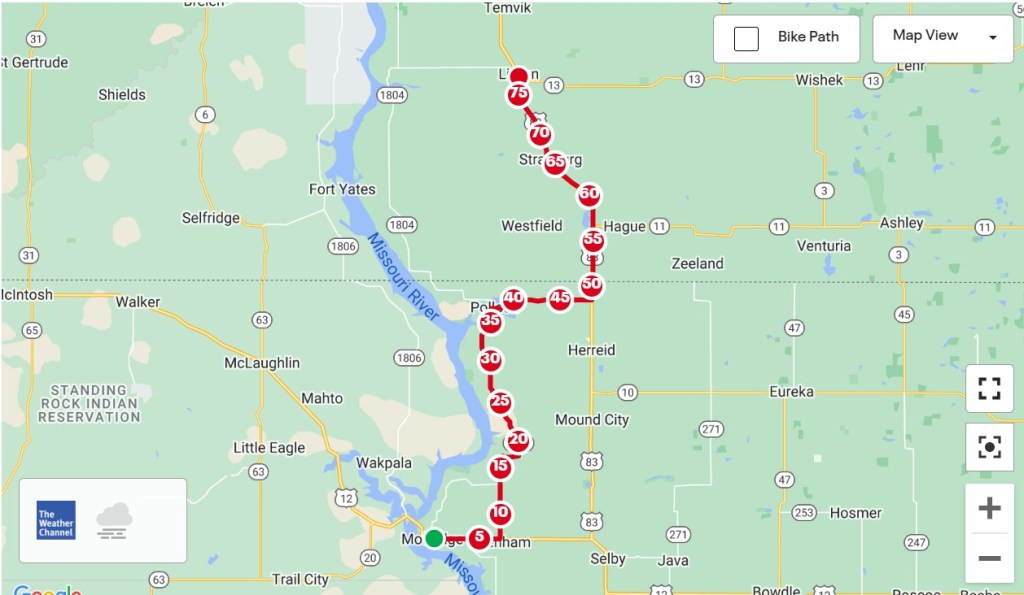Screen dimensions: 1024x595
Task: Zoom in on the map
Action: [x=989, y=509]
